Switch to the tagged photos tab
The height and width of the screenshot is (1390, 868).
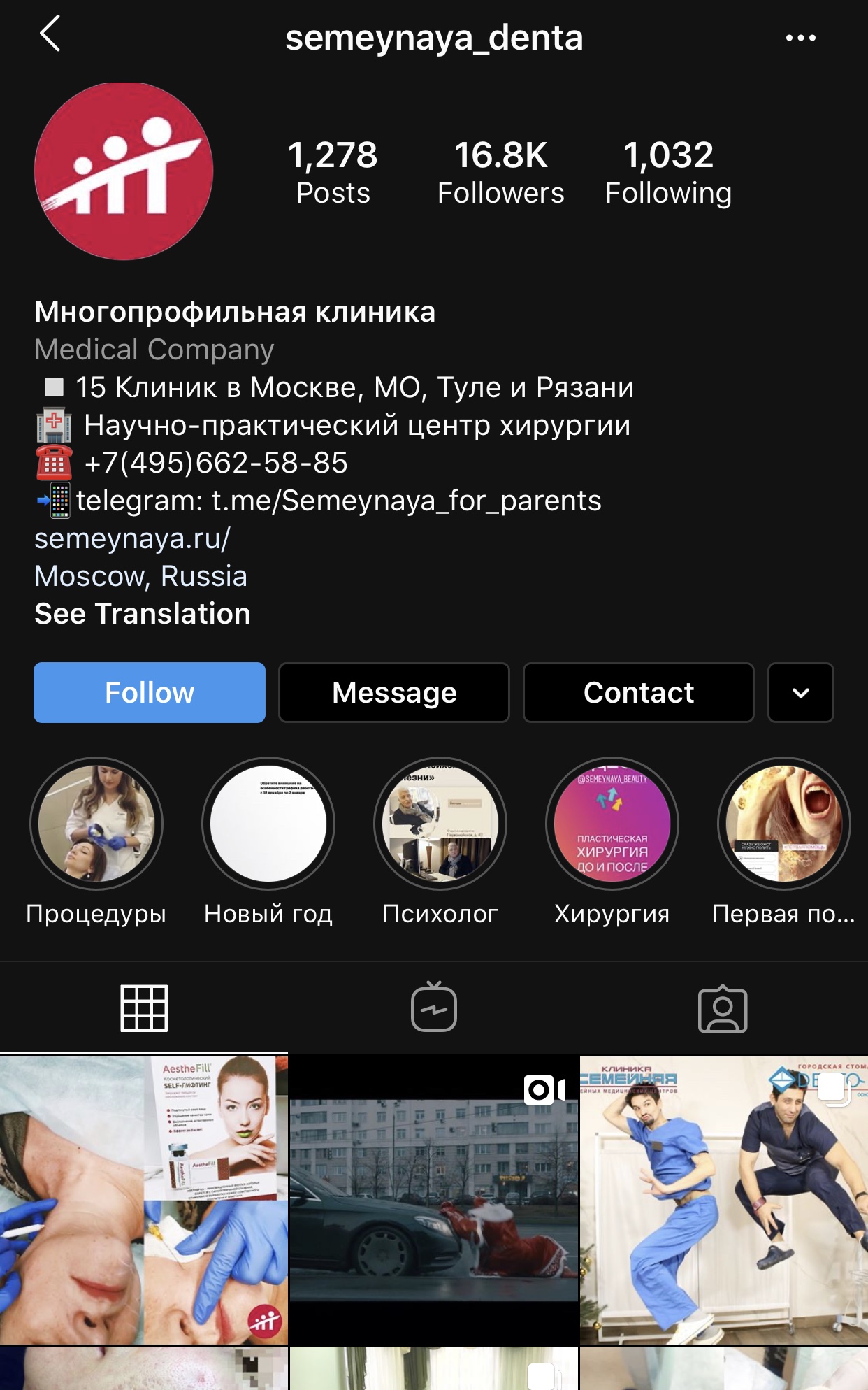723,1008
